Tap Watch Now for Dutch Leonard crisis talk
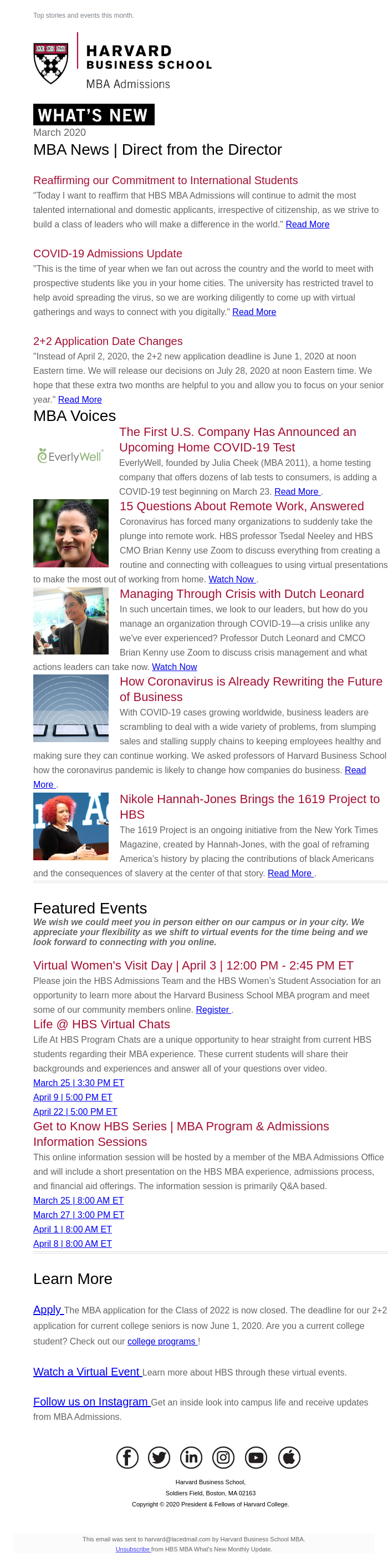 pyautogui.click(x=174, y=667)
